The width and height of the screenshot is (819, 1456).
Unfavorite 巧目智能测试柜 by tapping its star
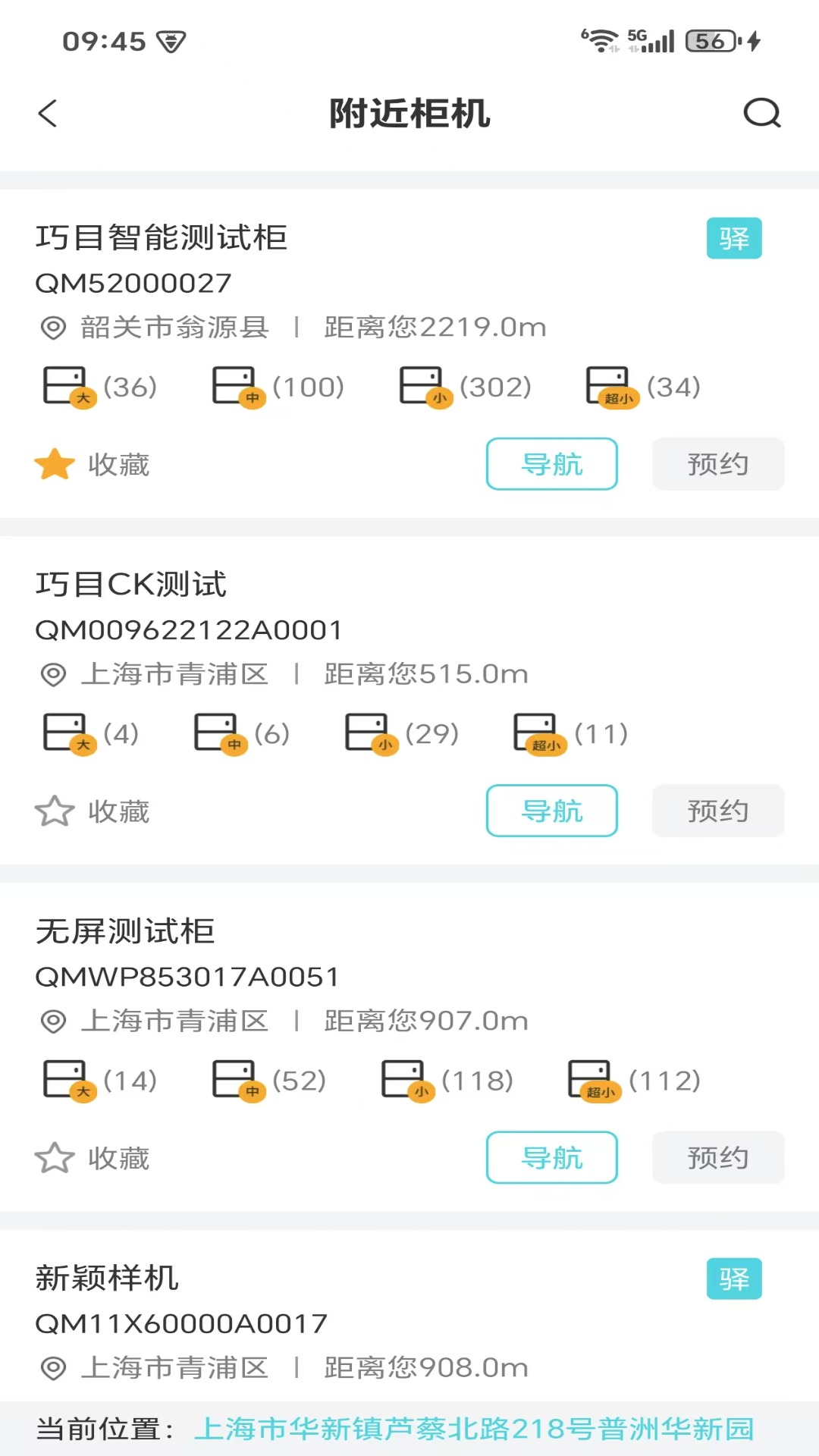point(54,463)
